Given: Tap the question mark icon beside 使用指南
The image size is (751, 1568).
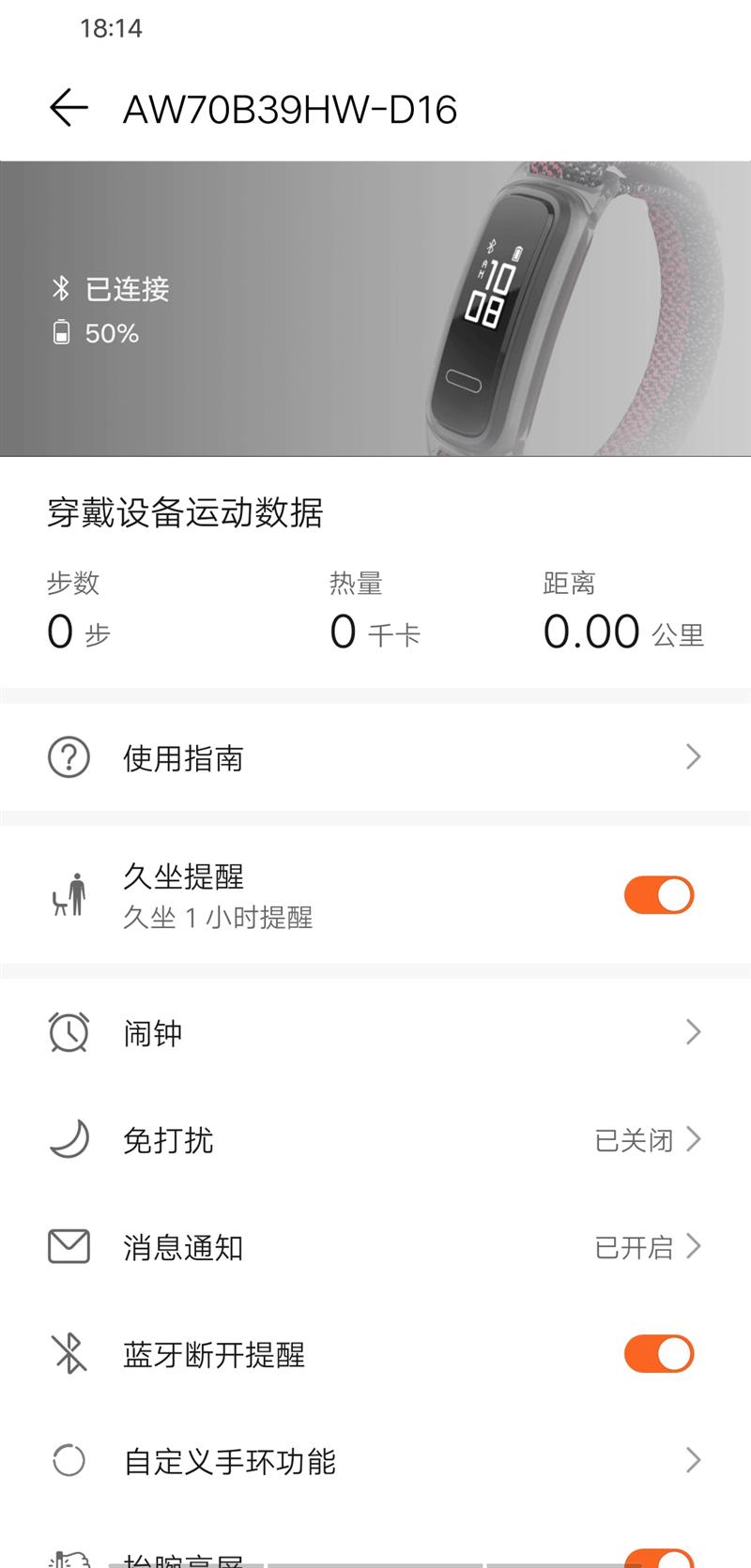Looking at the screenshot, I should tap(67, 755).
